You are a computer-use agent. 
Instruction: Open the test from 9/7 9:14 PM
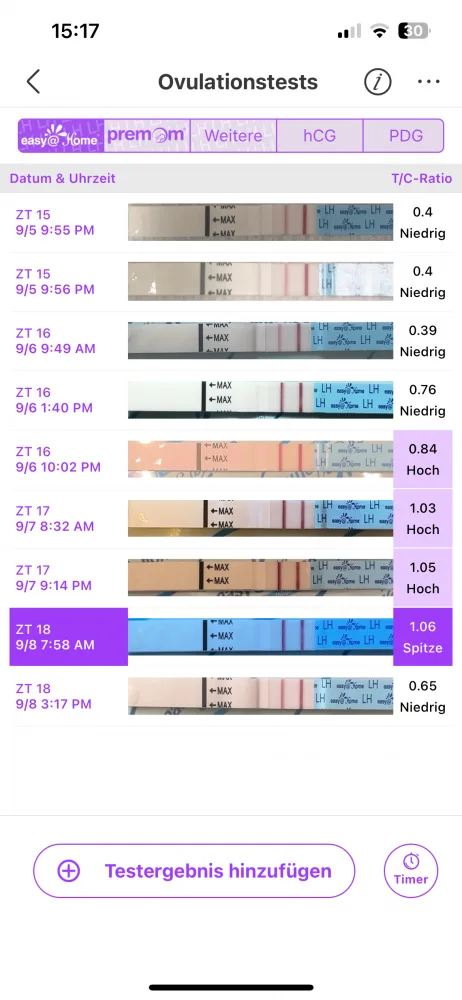click(231, 578)
